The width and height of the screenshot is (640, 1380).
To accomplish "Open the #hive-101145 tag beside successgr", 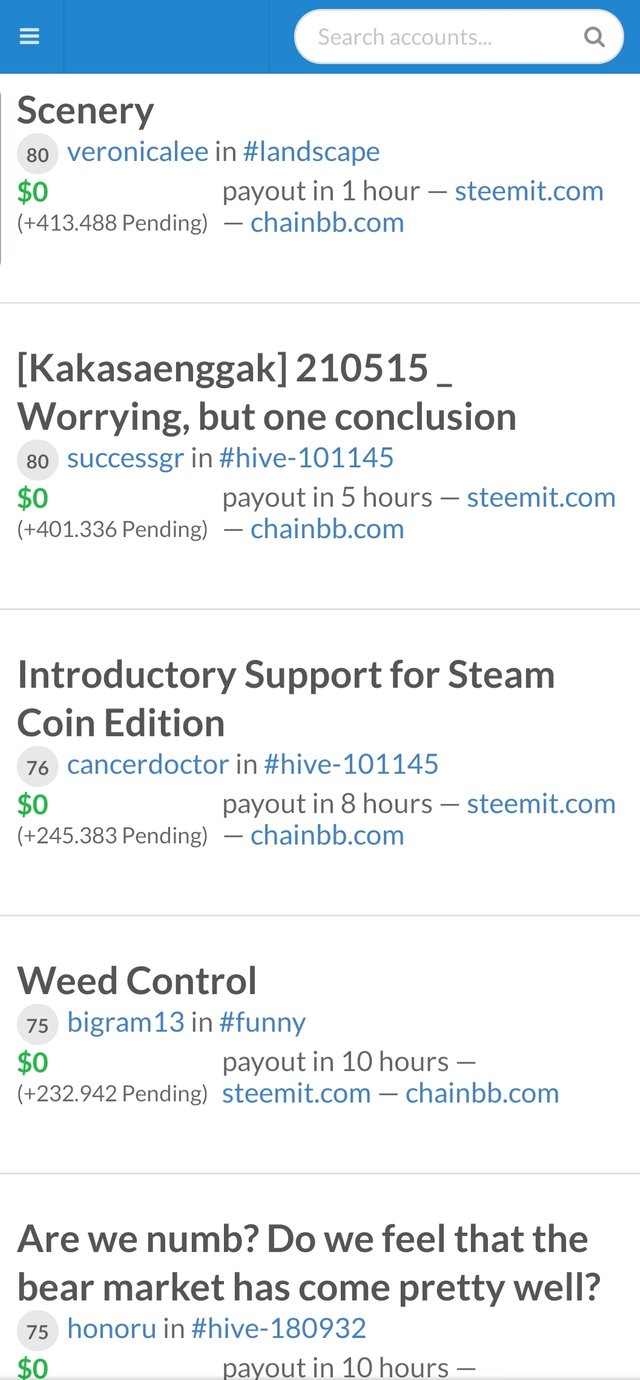I will 306,458.
